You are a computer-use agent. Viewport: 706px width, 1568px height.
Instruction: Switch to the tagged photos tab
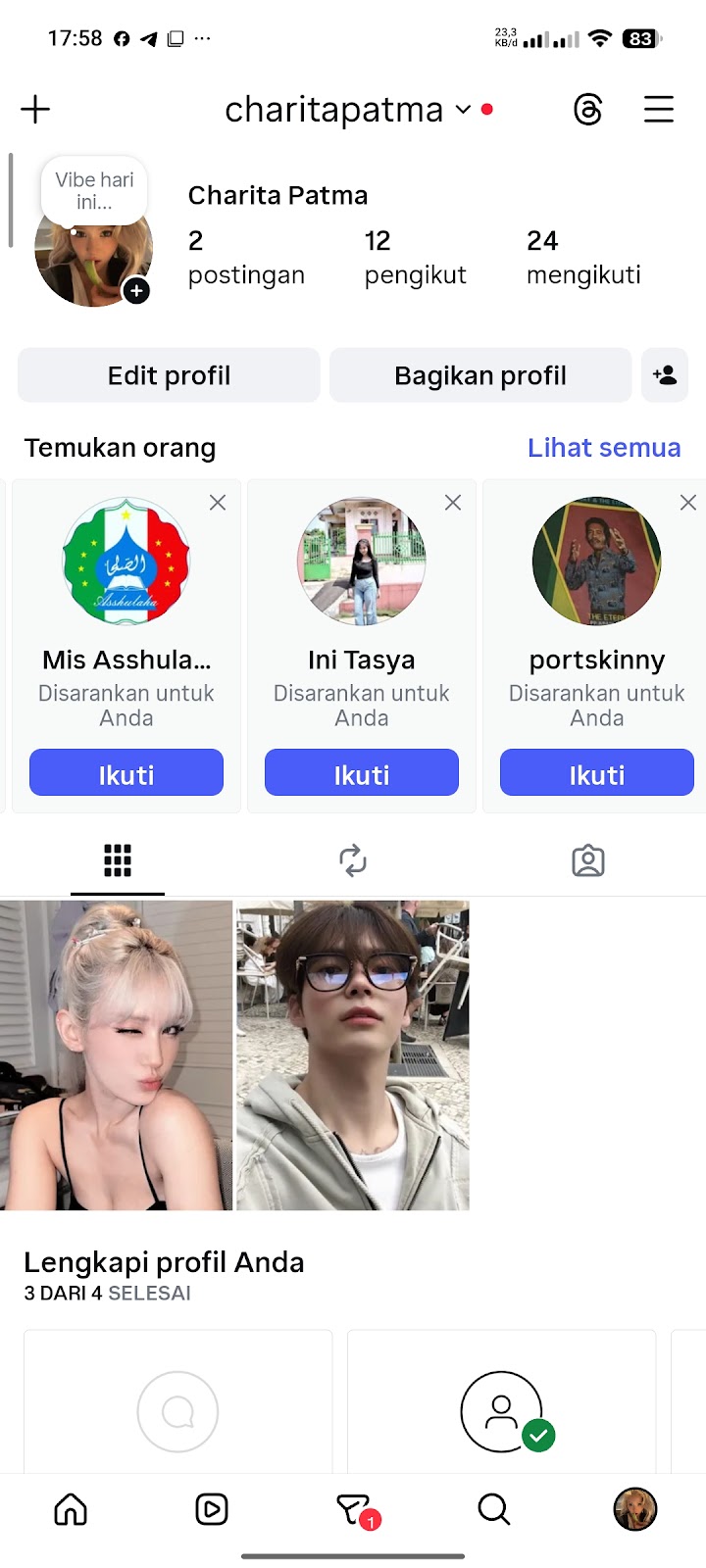click(588, 861)
